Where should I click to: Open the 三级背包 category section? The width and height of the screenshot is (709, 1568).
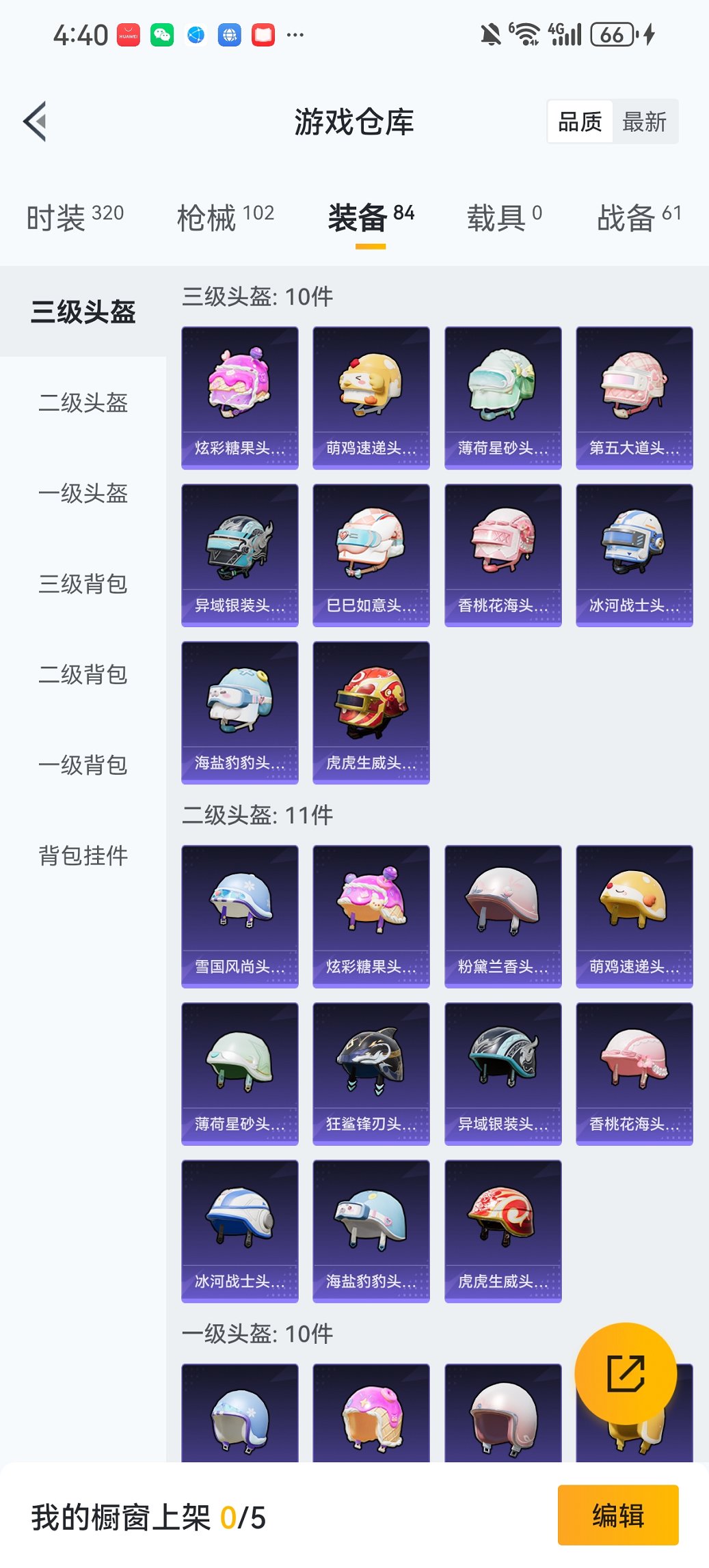click(83, 586)
